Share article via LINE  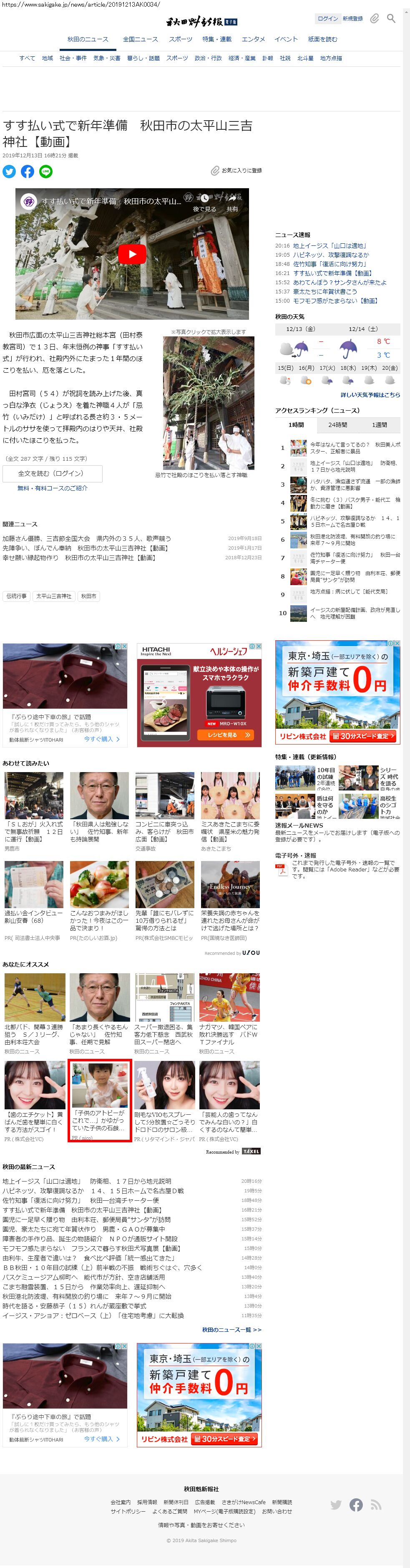pos(45,172)
